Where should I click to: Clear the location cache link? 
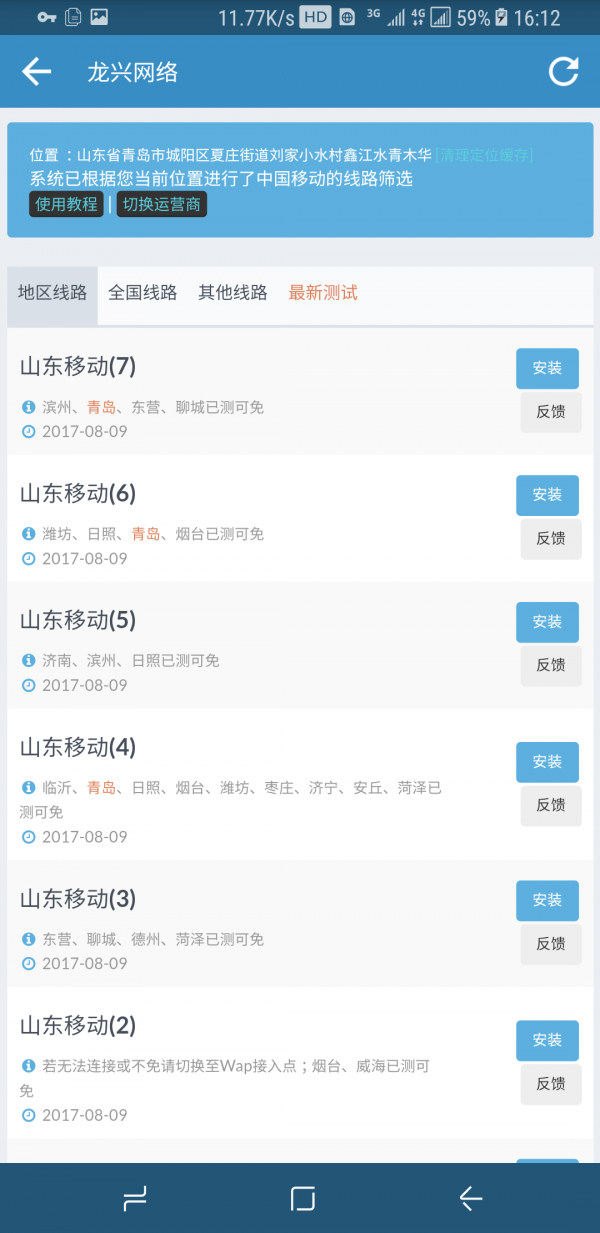point(484,155)
